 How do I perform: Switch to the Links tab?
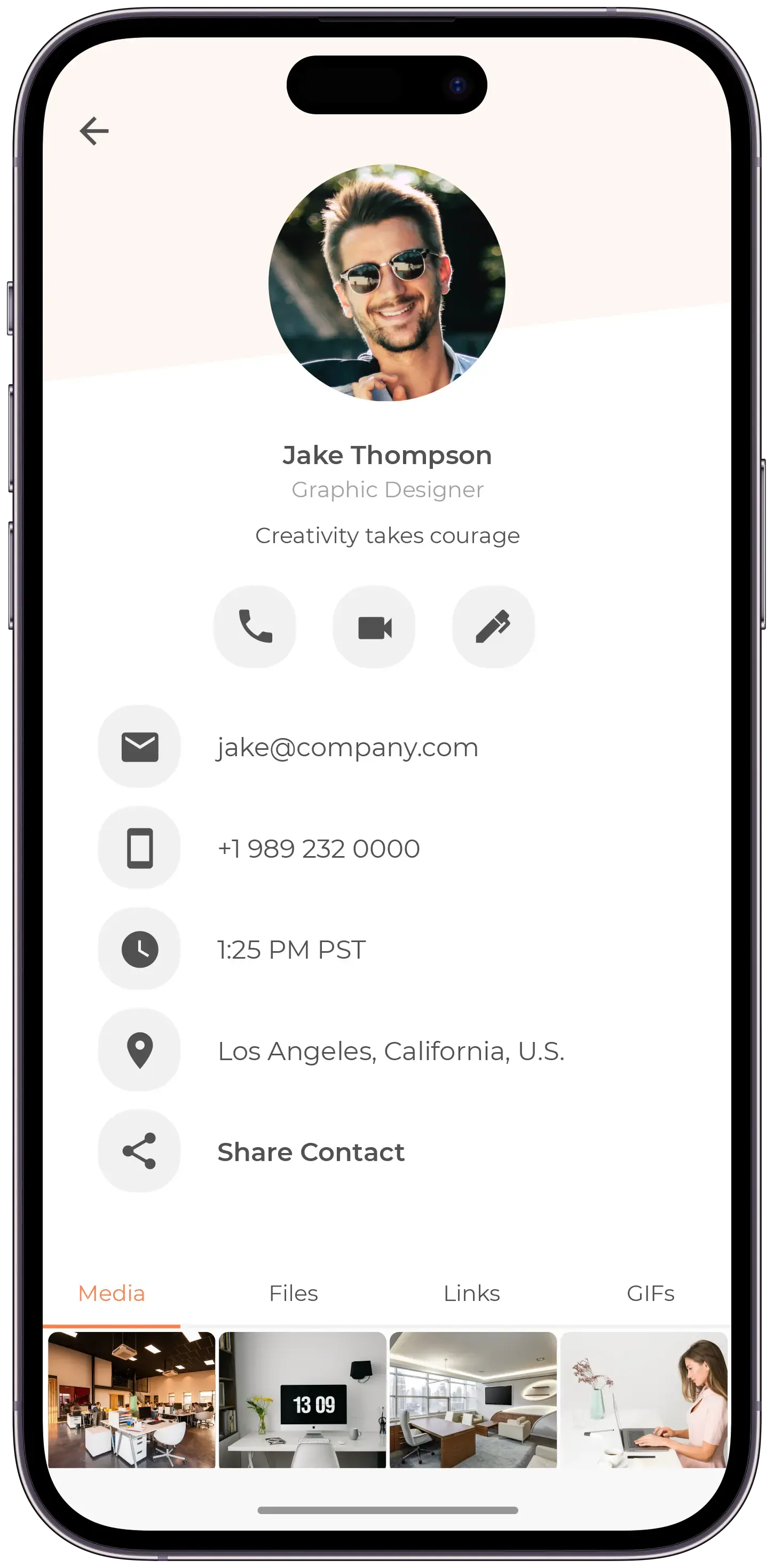tap(471, 1293)
